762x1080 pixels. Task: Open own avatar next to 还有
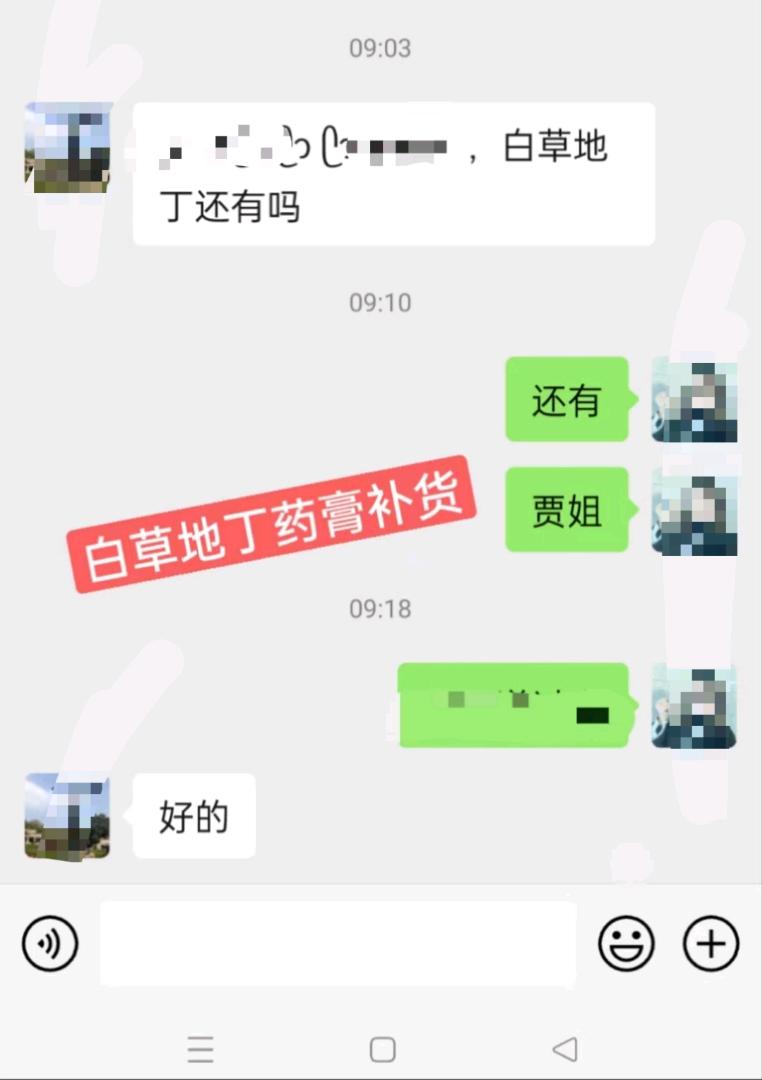(x=694, y=400)
